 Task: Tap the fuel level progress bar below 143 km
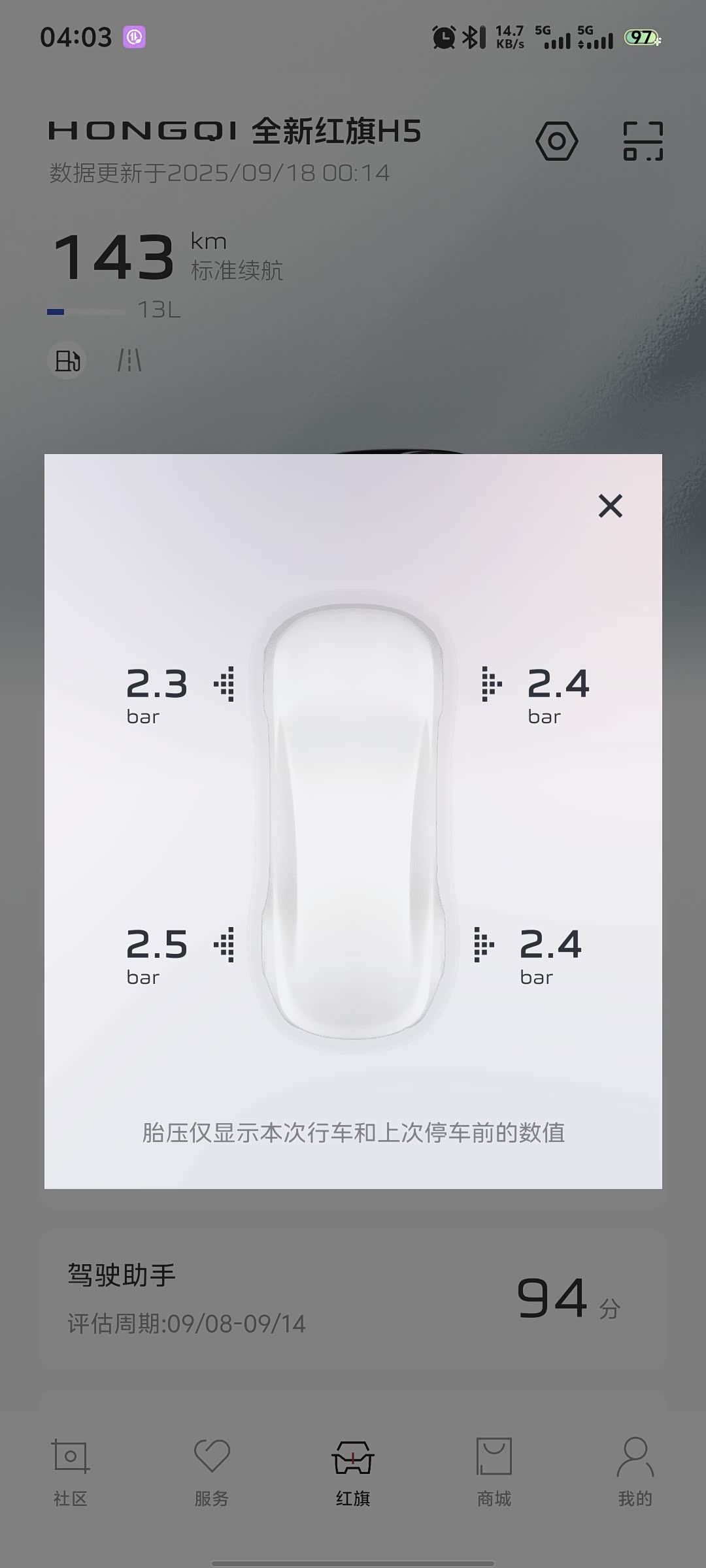85,312
